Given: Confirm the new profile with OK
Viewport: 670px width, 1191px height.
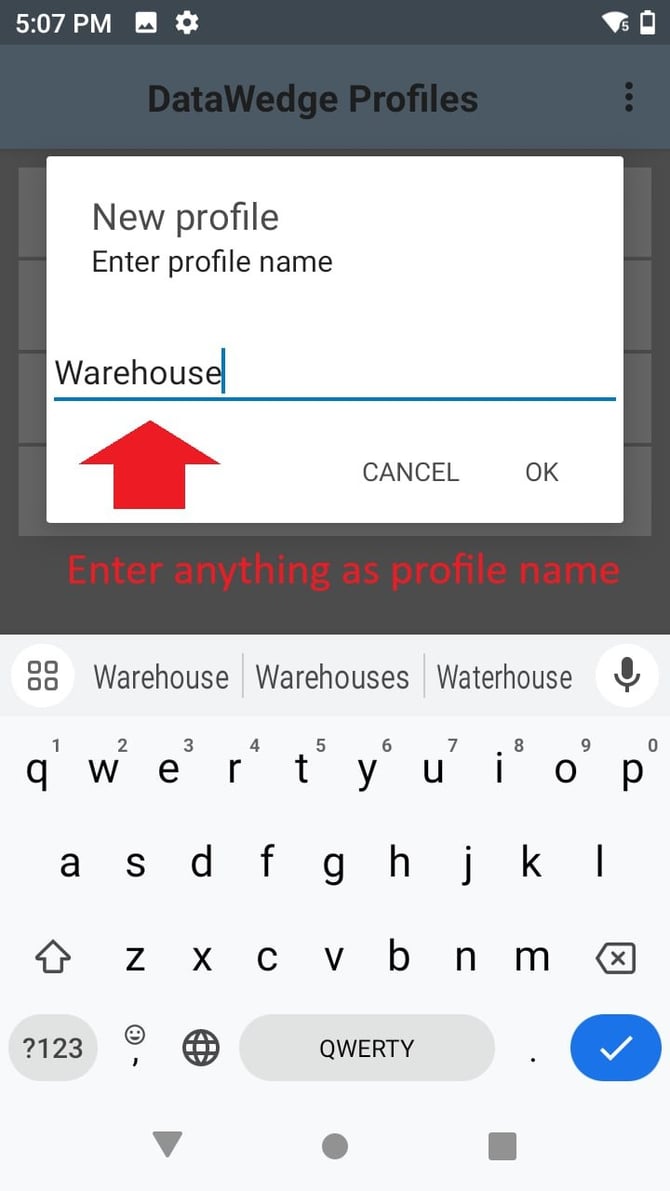Looking at the screenshot, I should pyautogui.click(x=541, y=472).
